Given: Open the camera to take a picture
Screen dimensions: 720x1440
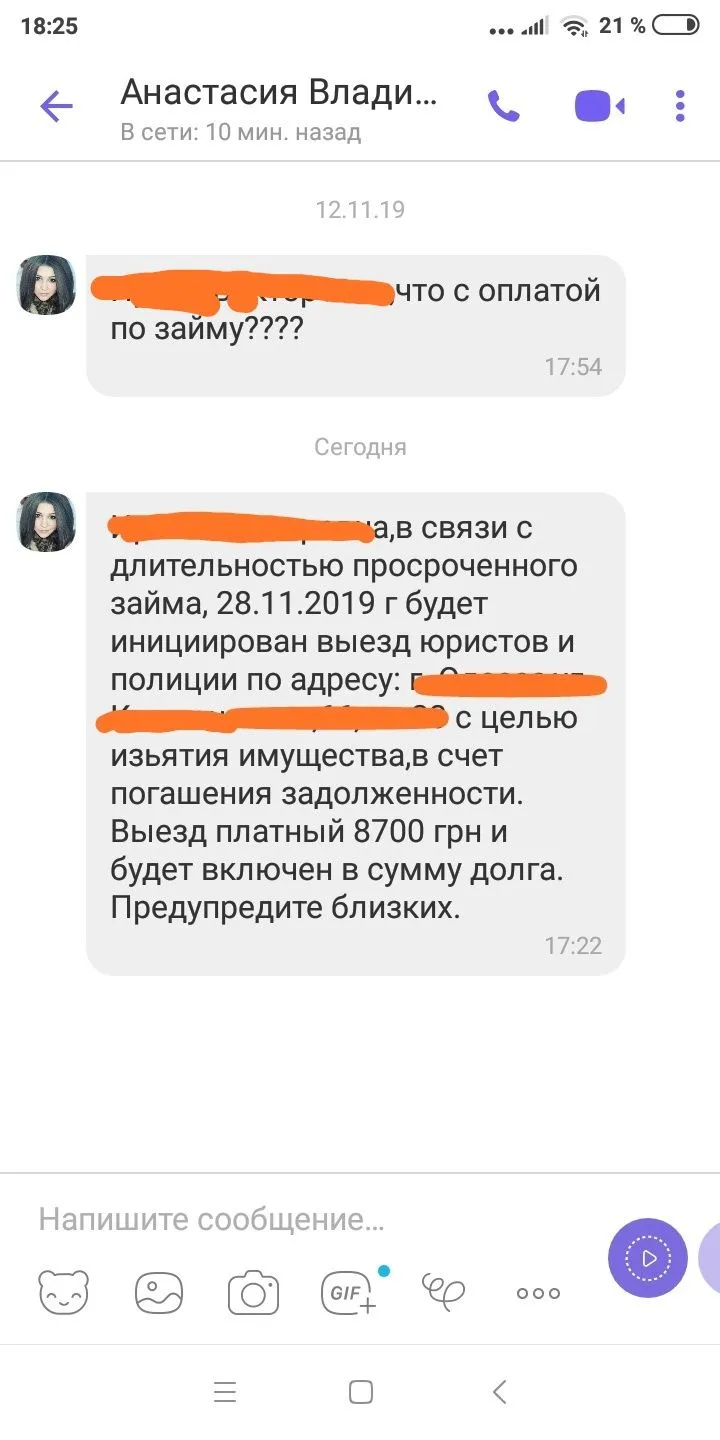Looking at the screenshot, I should tap(253, 1292).
